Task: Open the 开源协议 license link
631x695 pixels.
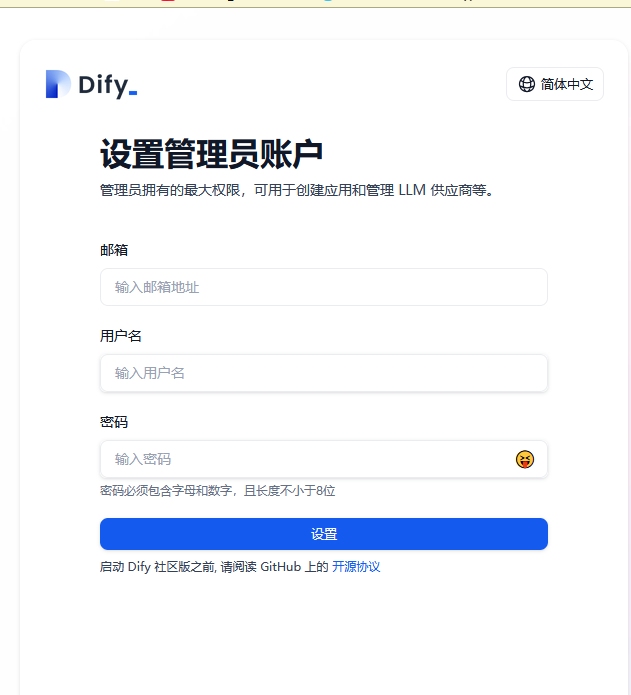Action: coord(356,567)
